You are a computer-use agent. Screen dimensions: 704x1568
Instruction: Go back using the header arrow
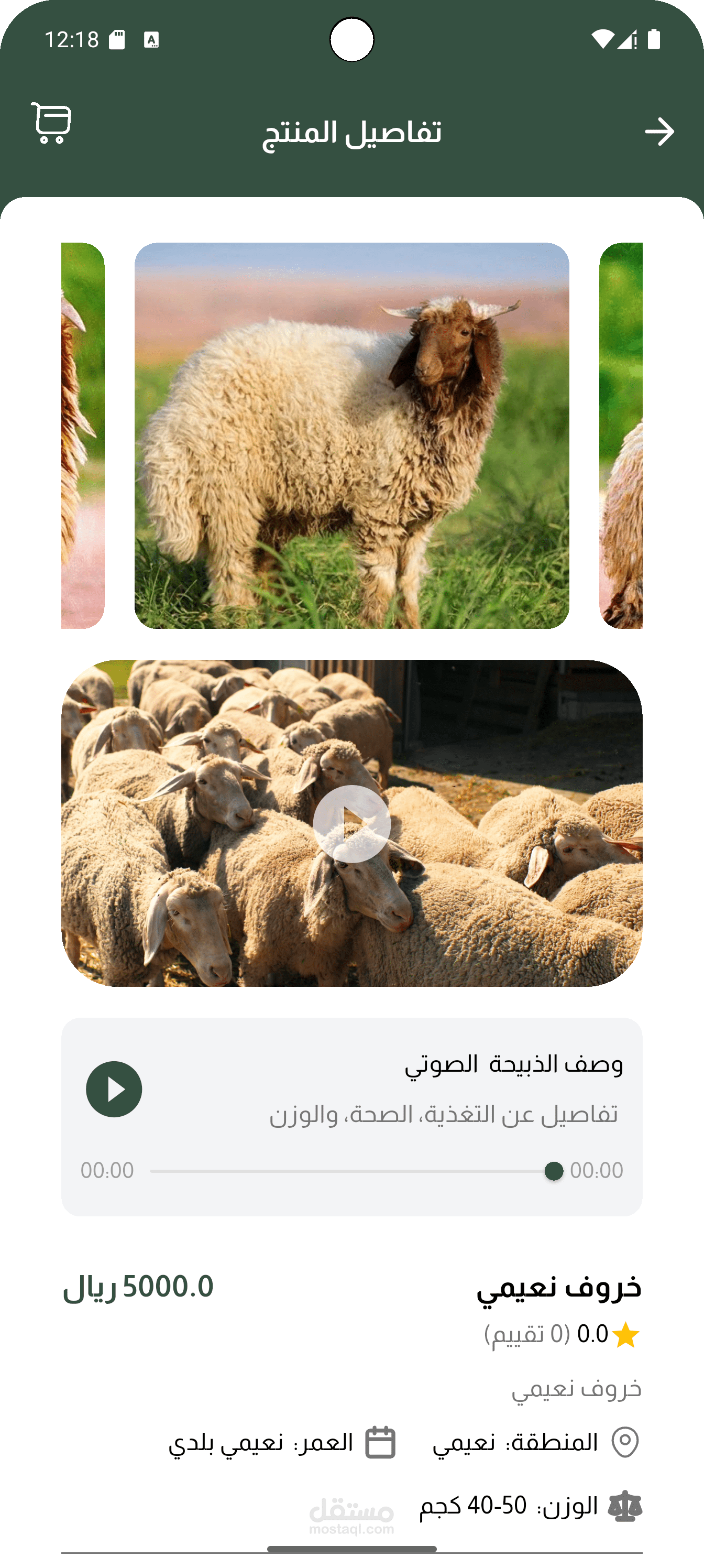coord(659,132)
